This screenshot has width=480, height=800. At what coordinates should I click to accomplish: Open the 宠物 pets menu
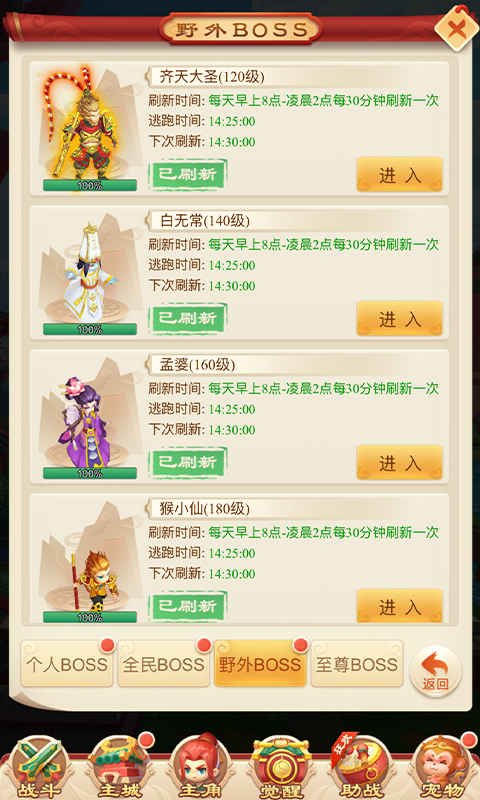442,767
